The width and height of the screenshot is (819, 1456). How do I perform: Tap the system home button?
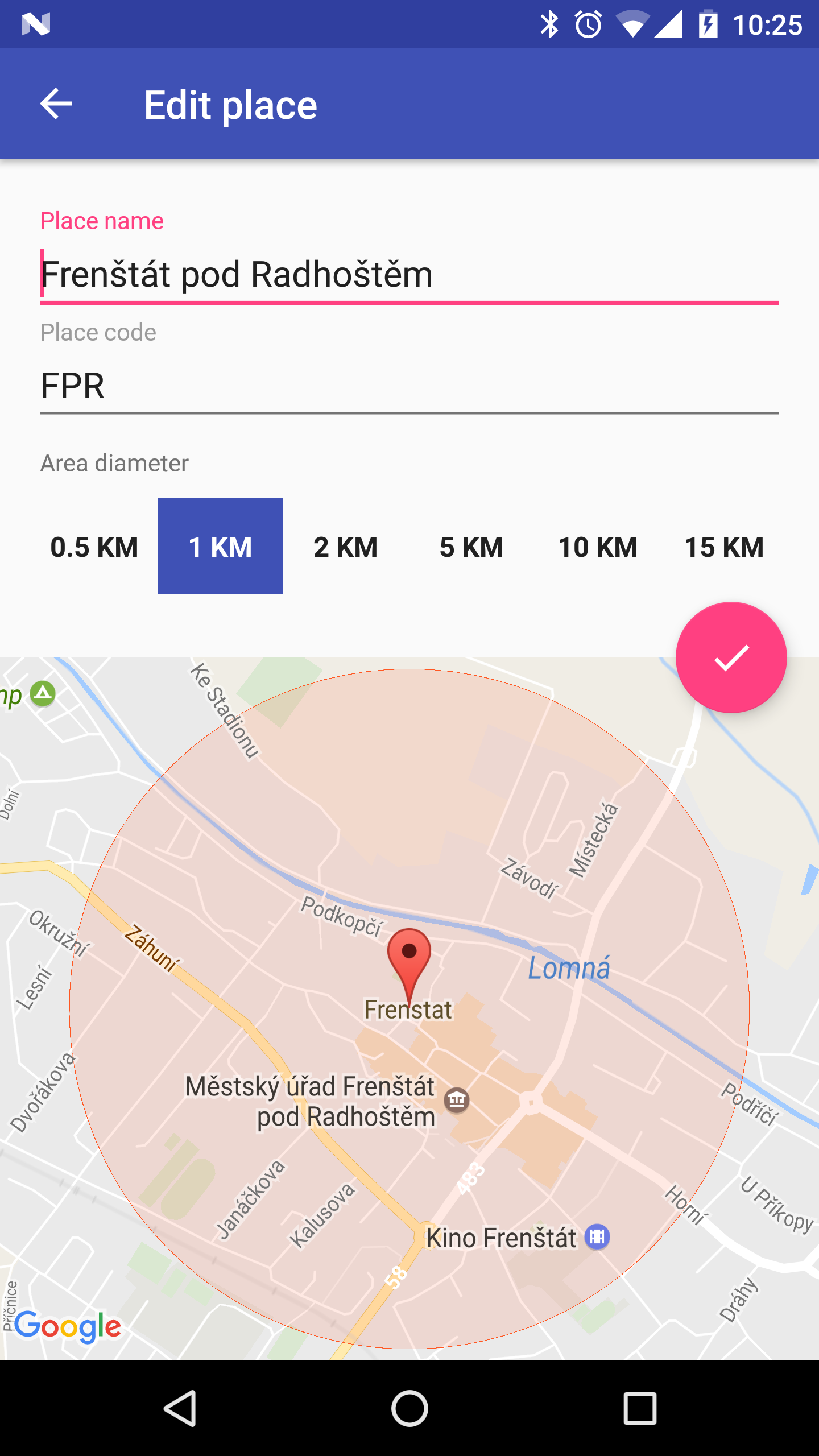409,1408
